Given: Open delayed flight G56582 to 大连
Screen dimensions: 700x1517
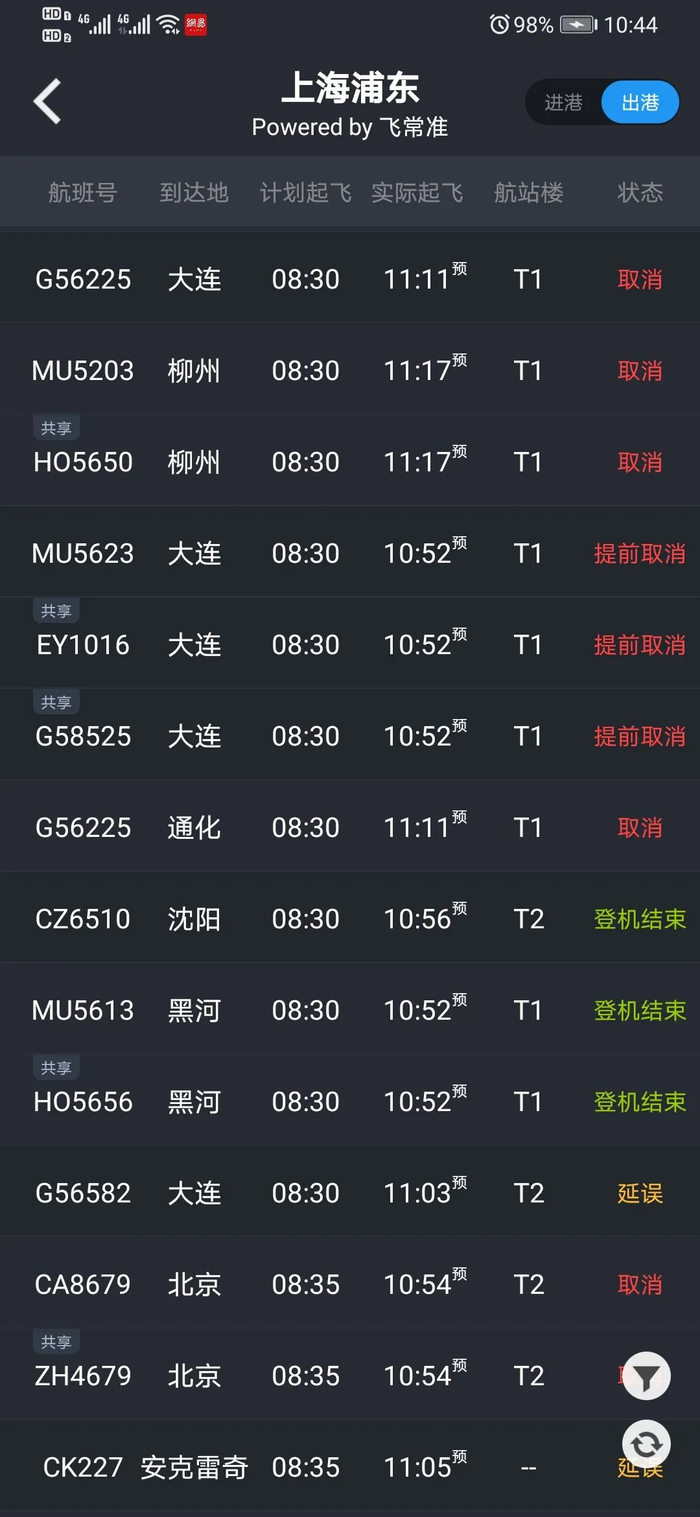Looking at the screenshot, I should pos(350,1193).
